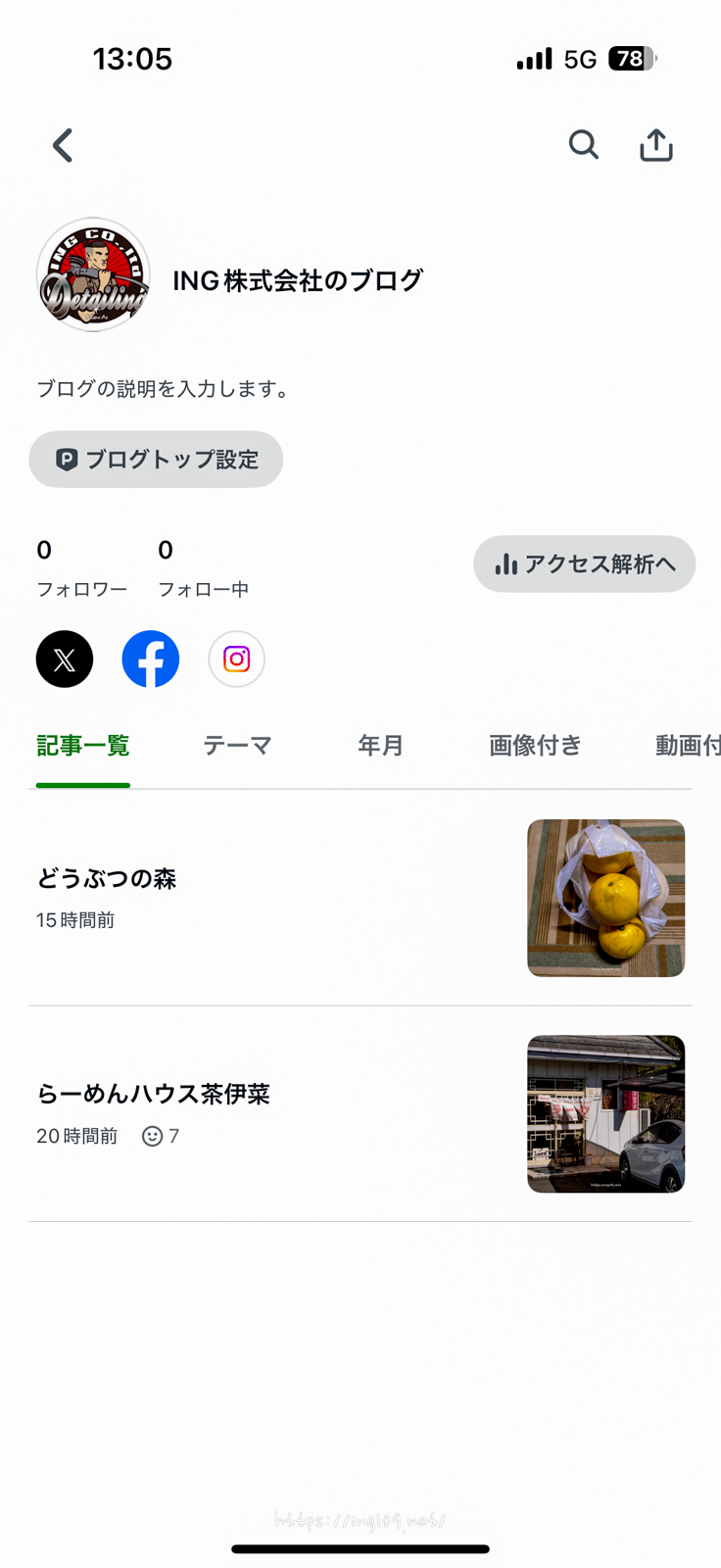View the 0 フォロワー followers list
The height and width of the screenshot is (1568, 721).
click(x=81, y=568)
